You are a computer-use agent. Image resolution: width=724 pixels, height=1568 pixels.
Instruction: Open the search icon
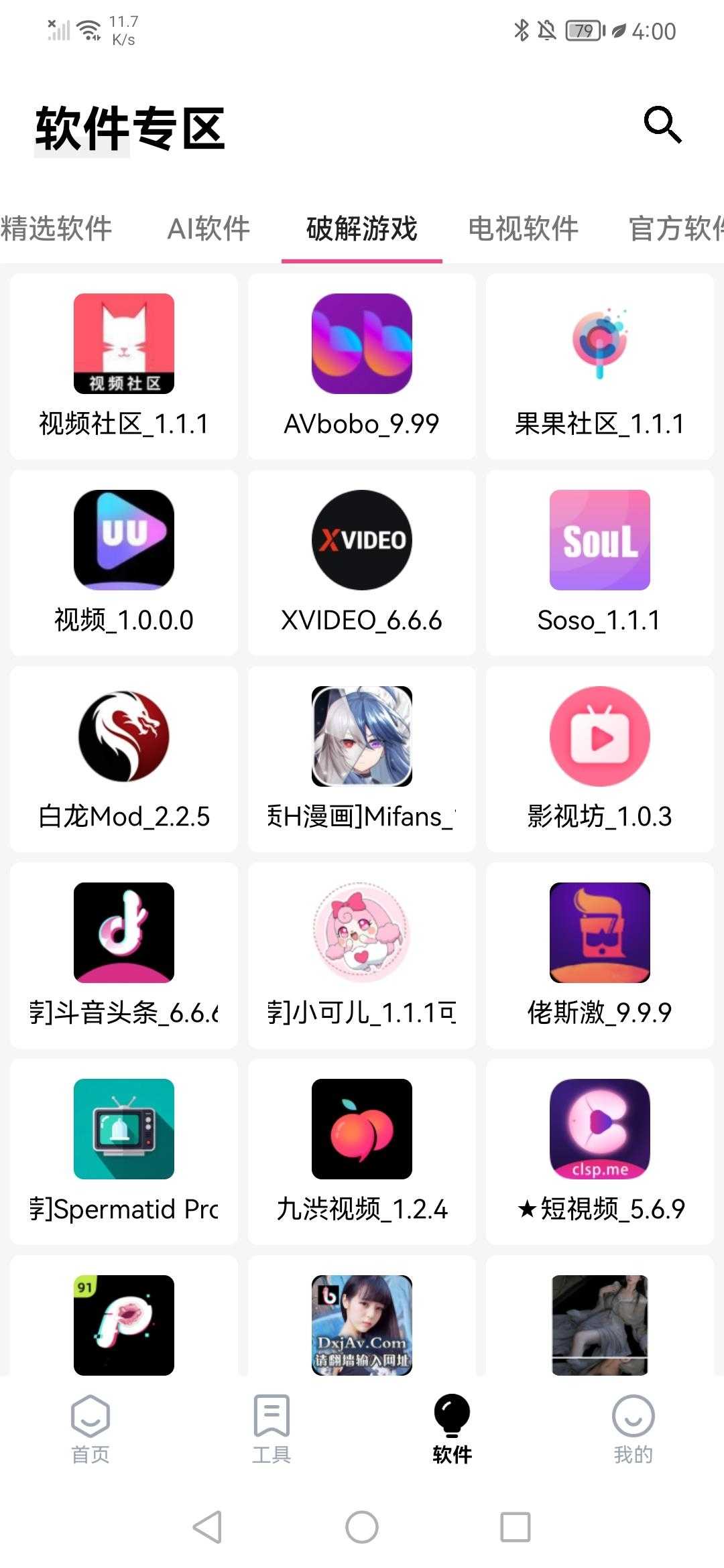point(662,125)
